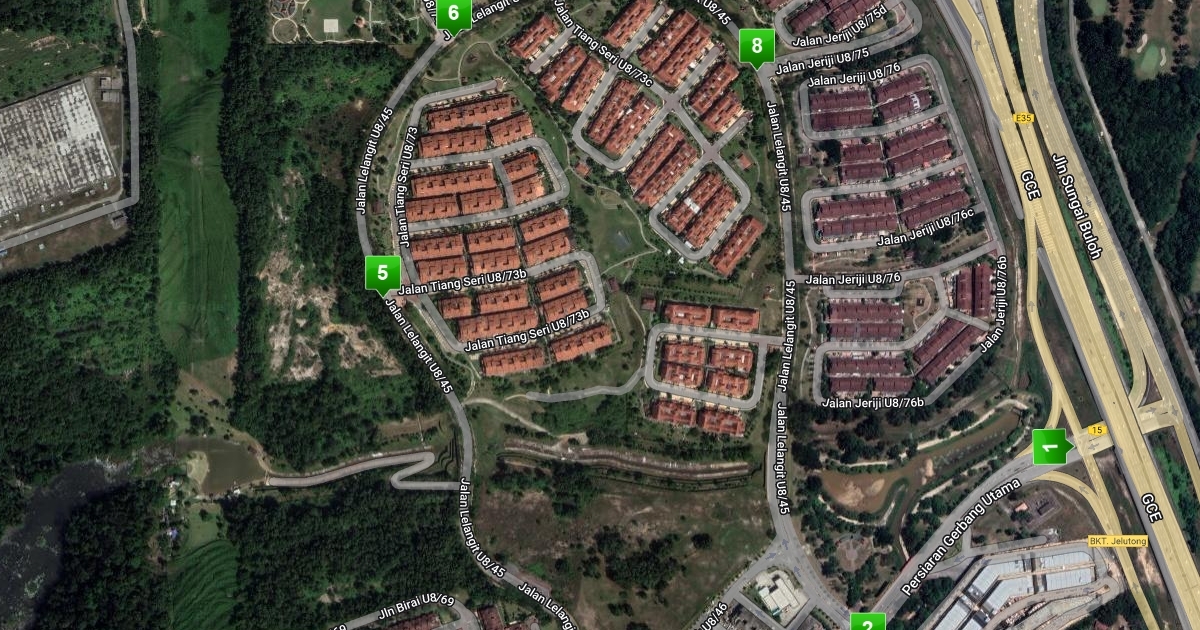This screenshot has width=1200, height=630.
Task: Open map marker number 8
Action: (756, 47)
